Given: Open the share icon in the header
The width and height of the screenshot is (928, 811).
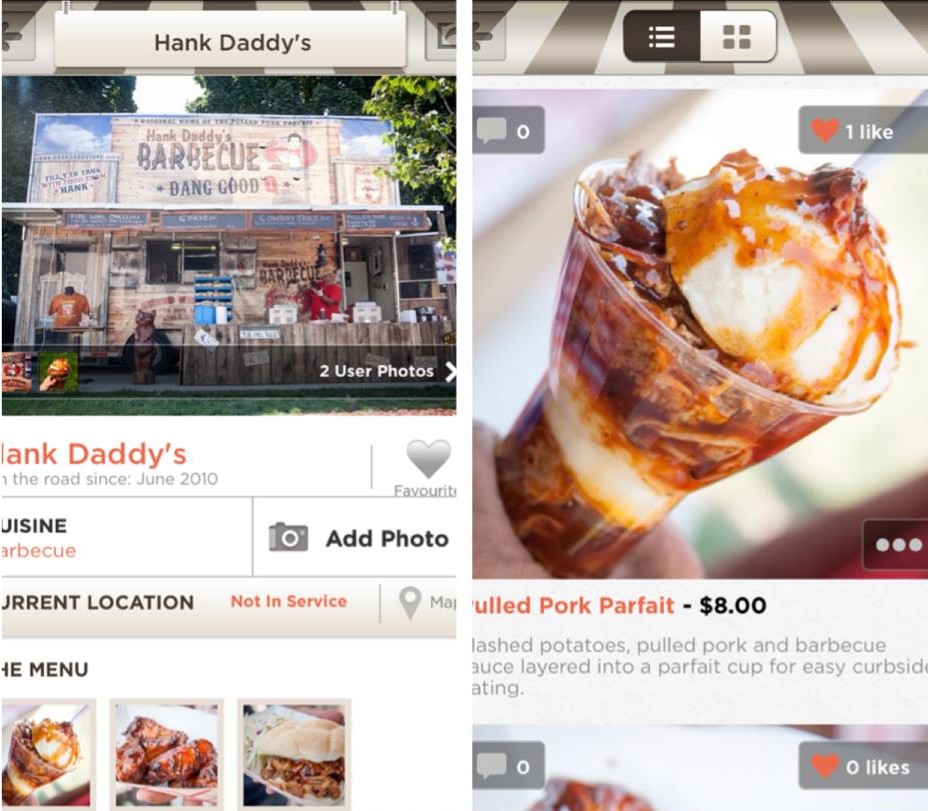Looking at the screenshot, I should pos(441,38).
